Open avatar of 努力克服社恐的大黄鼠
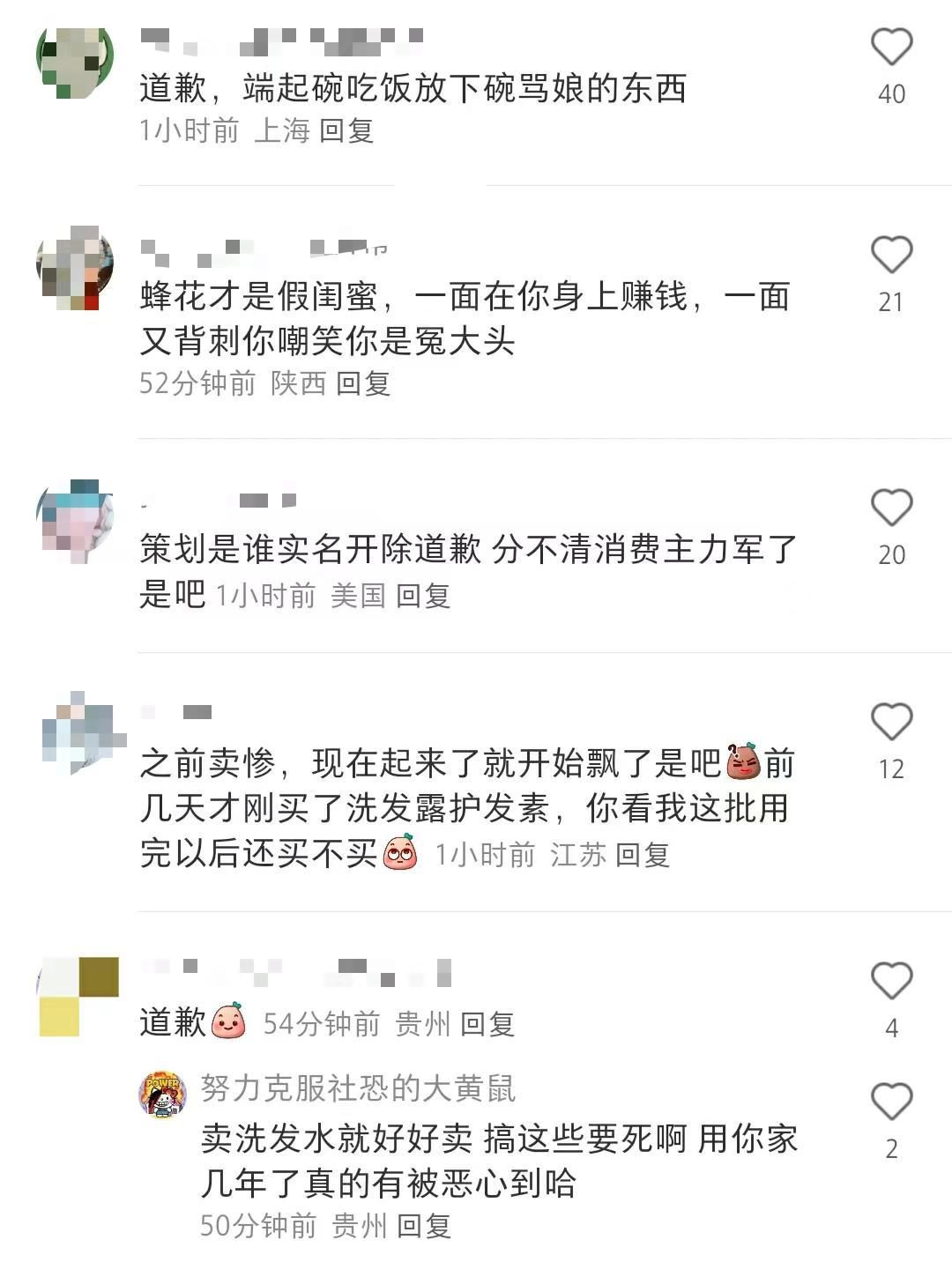The image size is (952, 1262). tap(162, 1095)
